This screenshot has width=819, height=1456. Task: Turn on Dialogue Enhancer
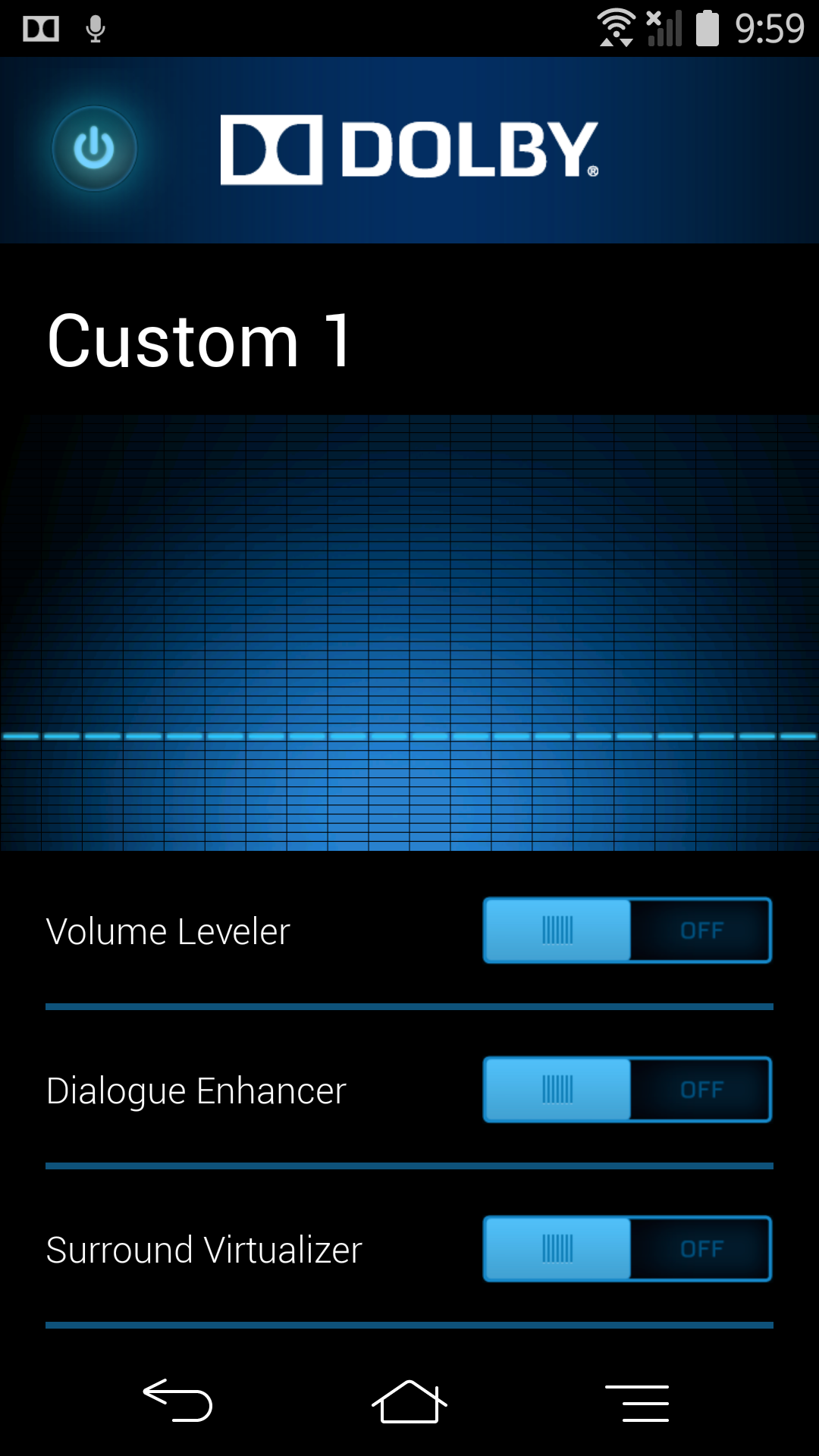tap(627, 1090)
